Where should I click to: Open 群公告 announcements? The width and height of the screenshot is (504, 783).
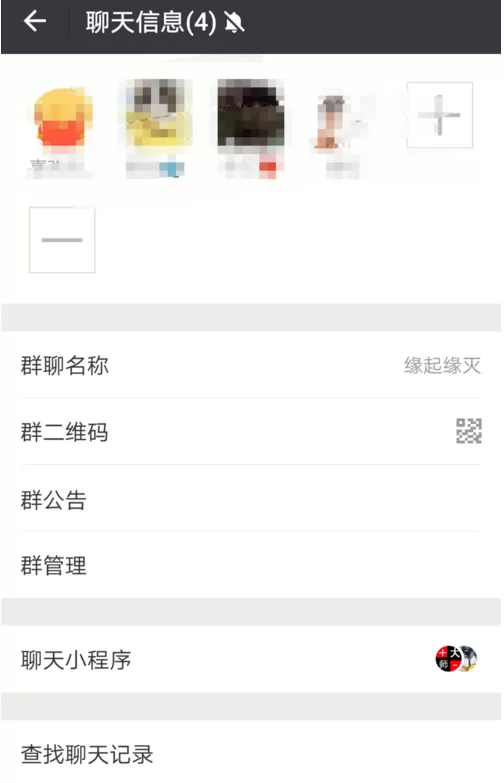click(251, 498)
